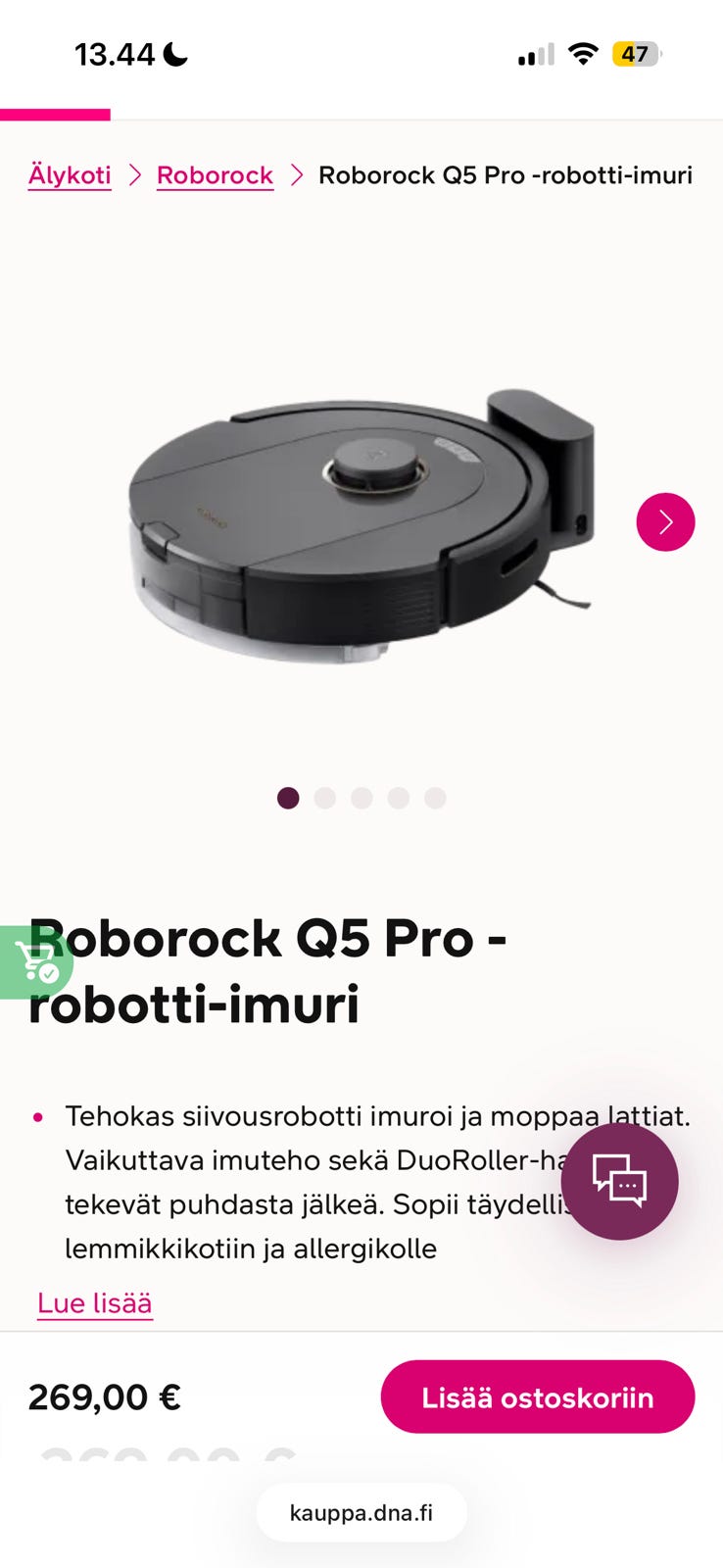Open the Roborock Q5 Pro product image
This screenshot has height=1568, width=723.
pos(361,529)
